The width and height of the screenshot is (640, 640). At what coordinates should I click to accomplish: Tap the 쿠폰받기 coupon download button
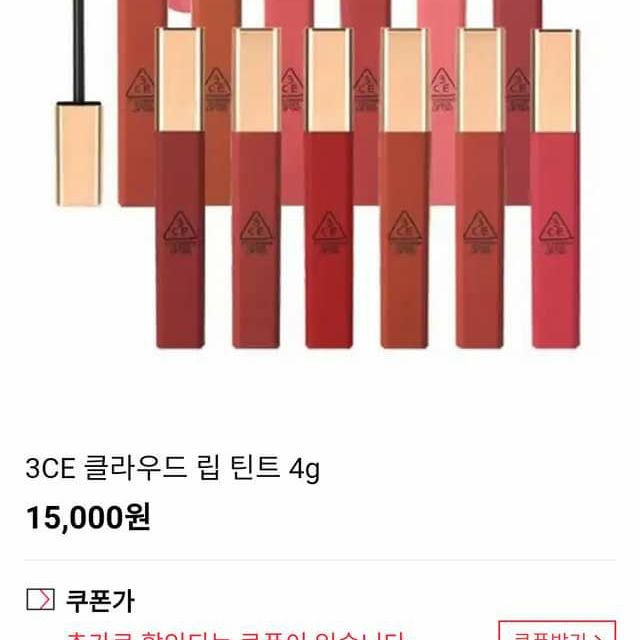[558, 632]
